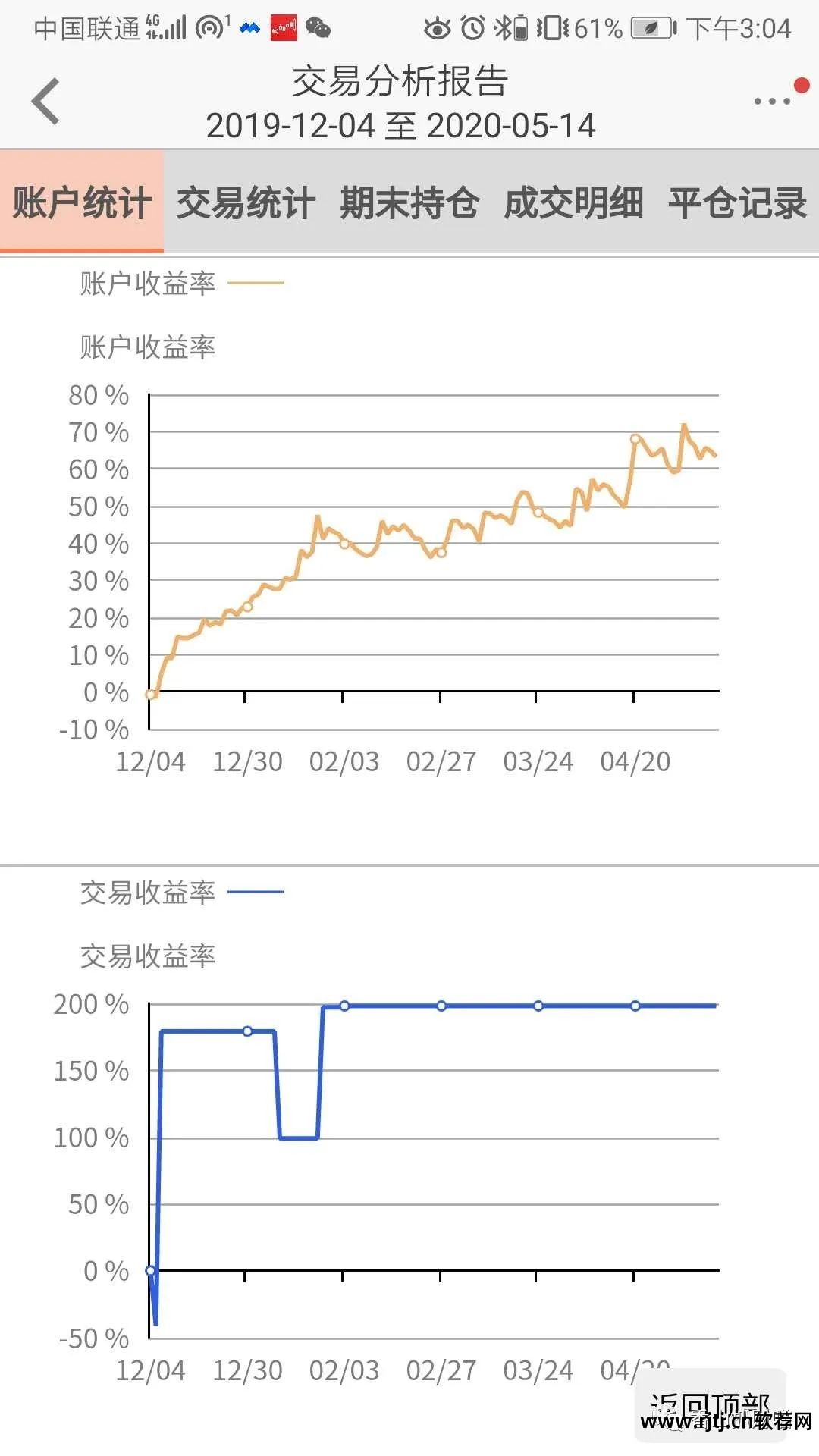The width and height of the screenshot is (819, 1456).
Task: Tap 返回顶部 to return to top
Action: (709, 1405)
